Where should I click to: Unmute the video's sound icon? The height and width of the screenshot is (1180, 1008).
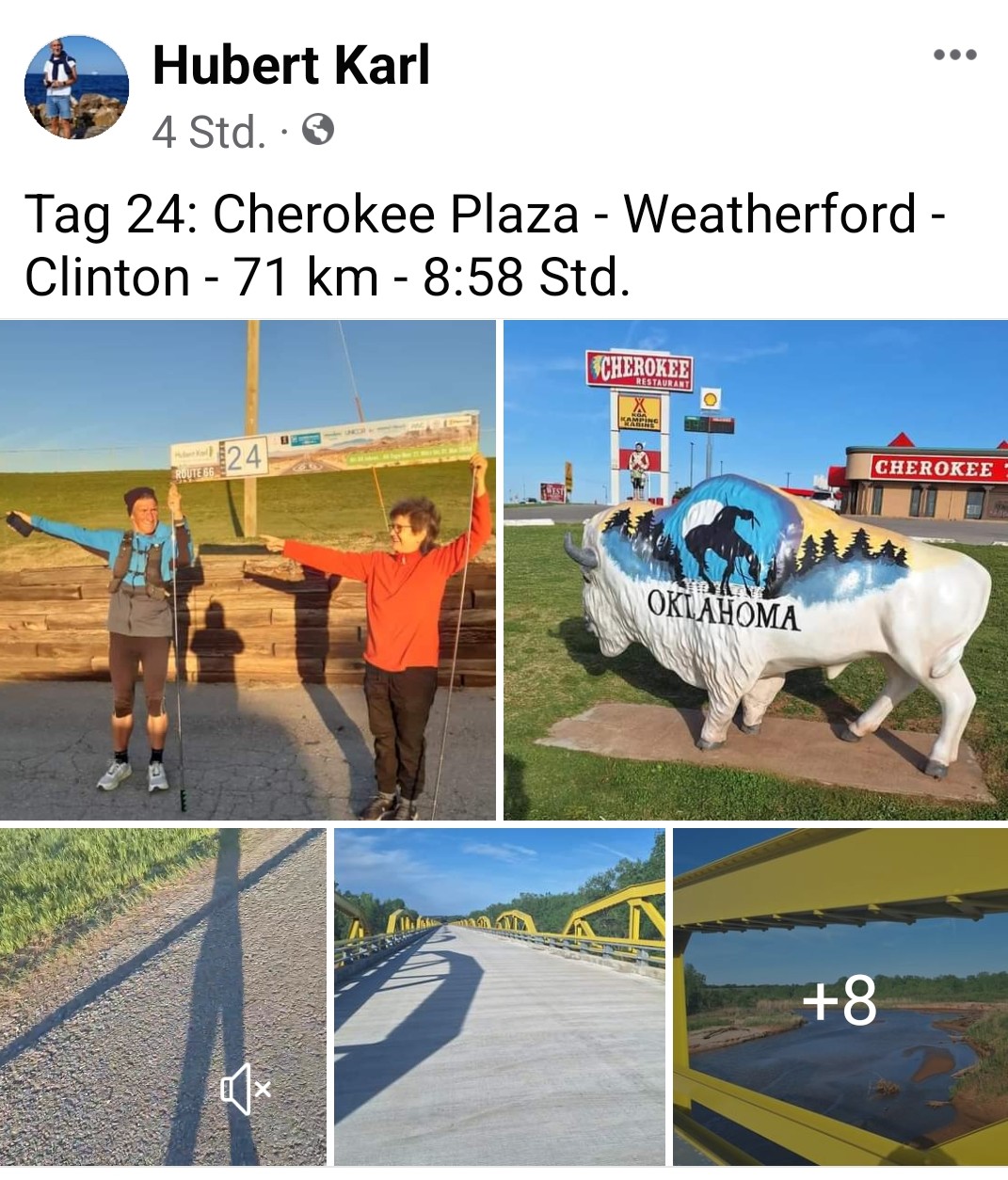(x=246, y=1089)
